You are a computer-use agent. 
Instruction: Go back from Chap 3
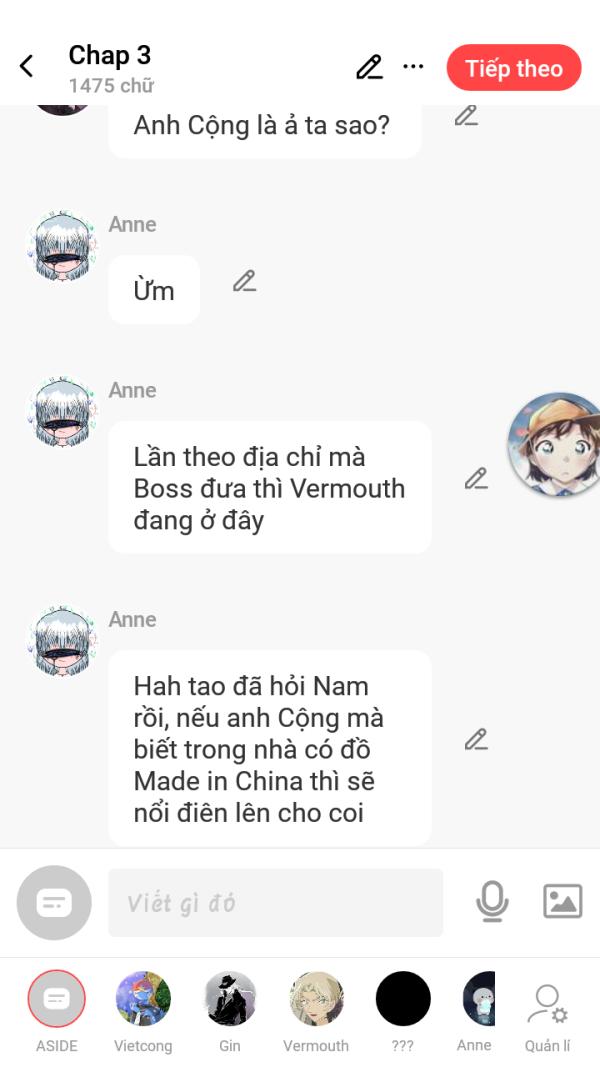pyautogui.click(x=27, y=67)
